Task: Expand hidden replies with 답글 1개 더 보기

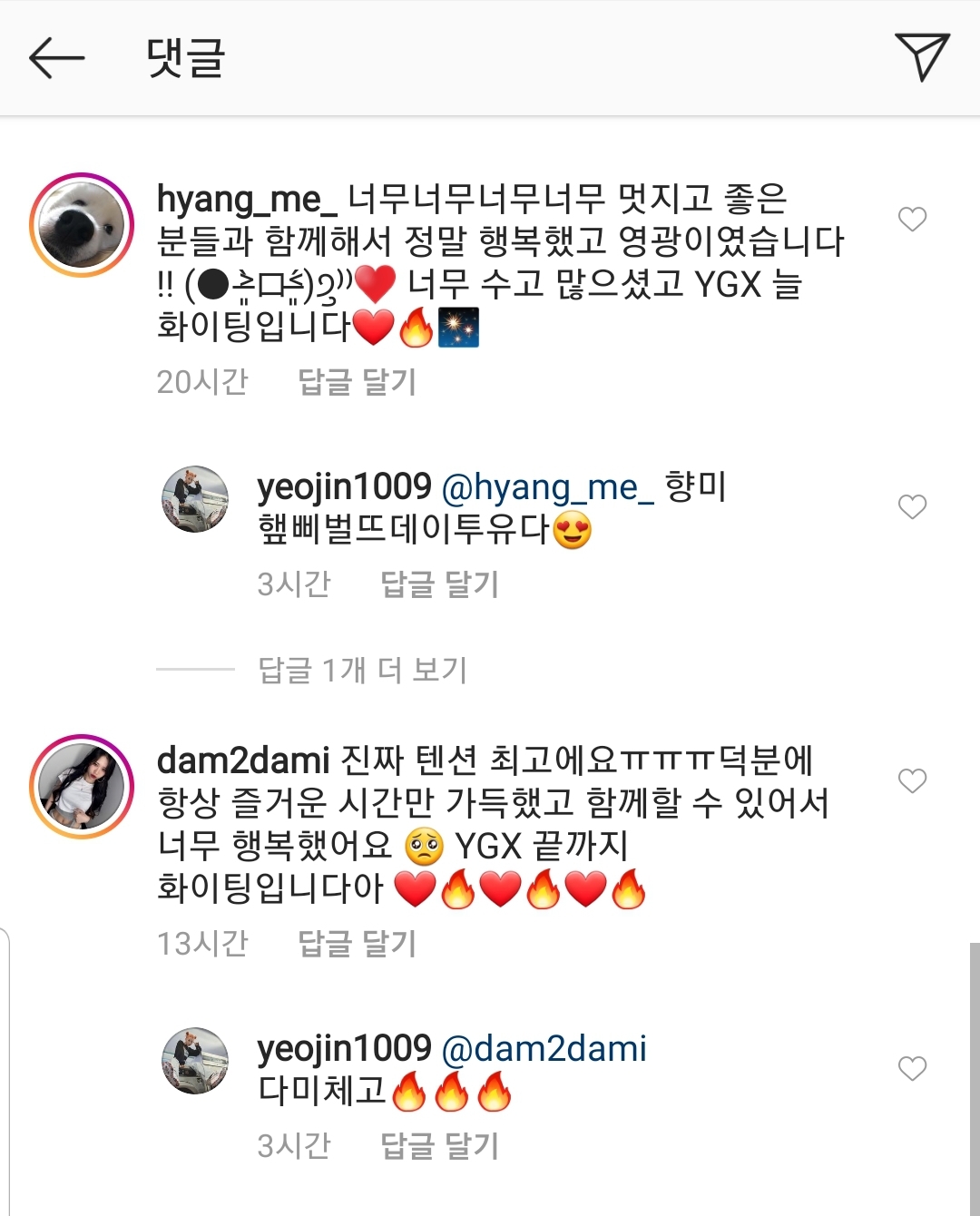Action: coord(363,670)
